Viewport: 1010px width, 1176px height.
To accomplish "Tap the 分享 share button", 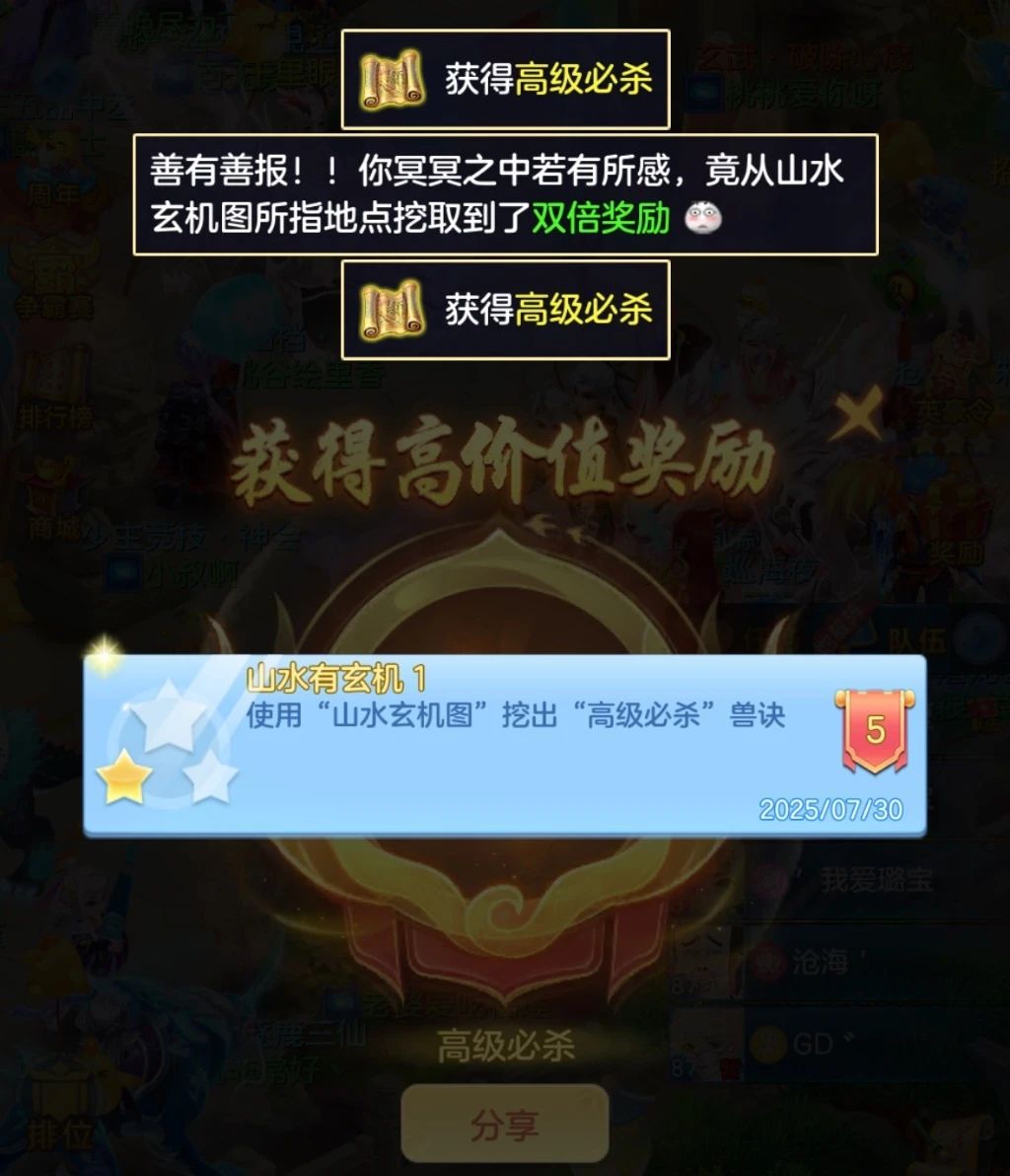I will coord(504,1125).
